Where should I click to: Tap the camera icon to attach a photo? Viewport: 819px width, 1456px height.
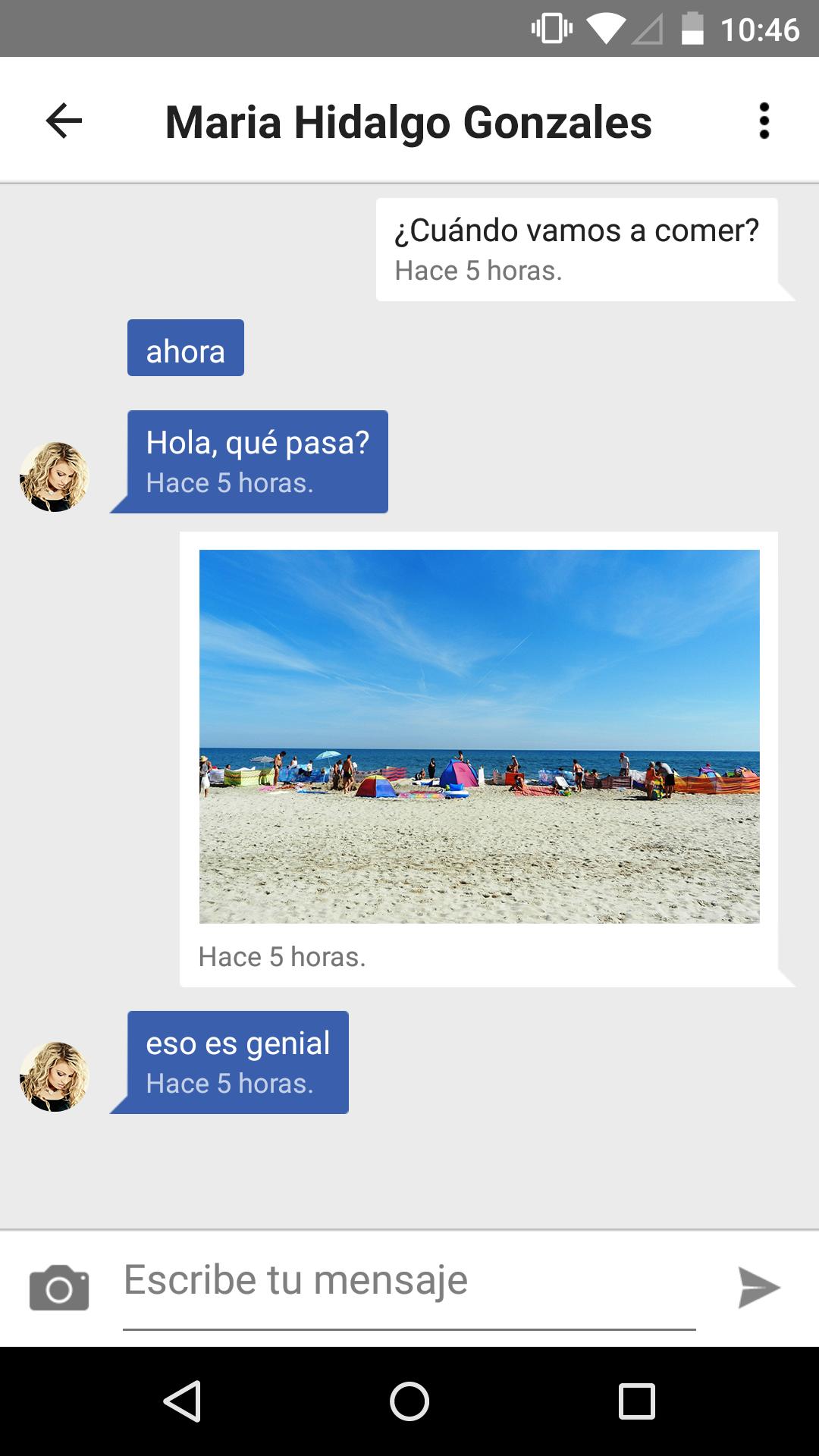59,1287
